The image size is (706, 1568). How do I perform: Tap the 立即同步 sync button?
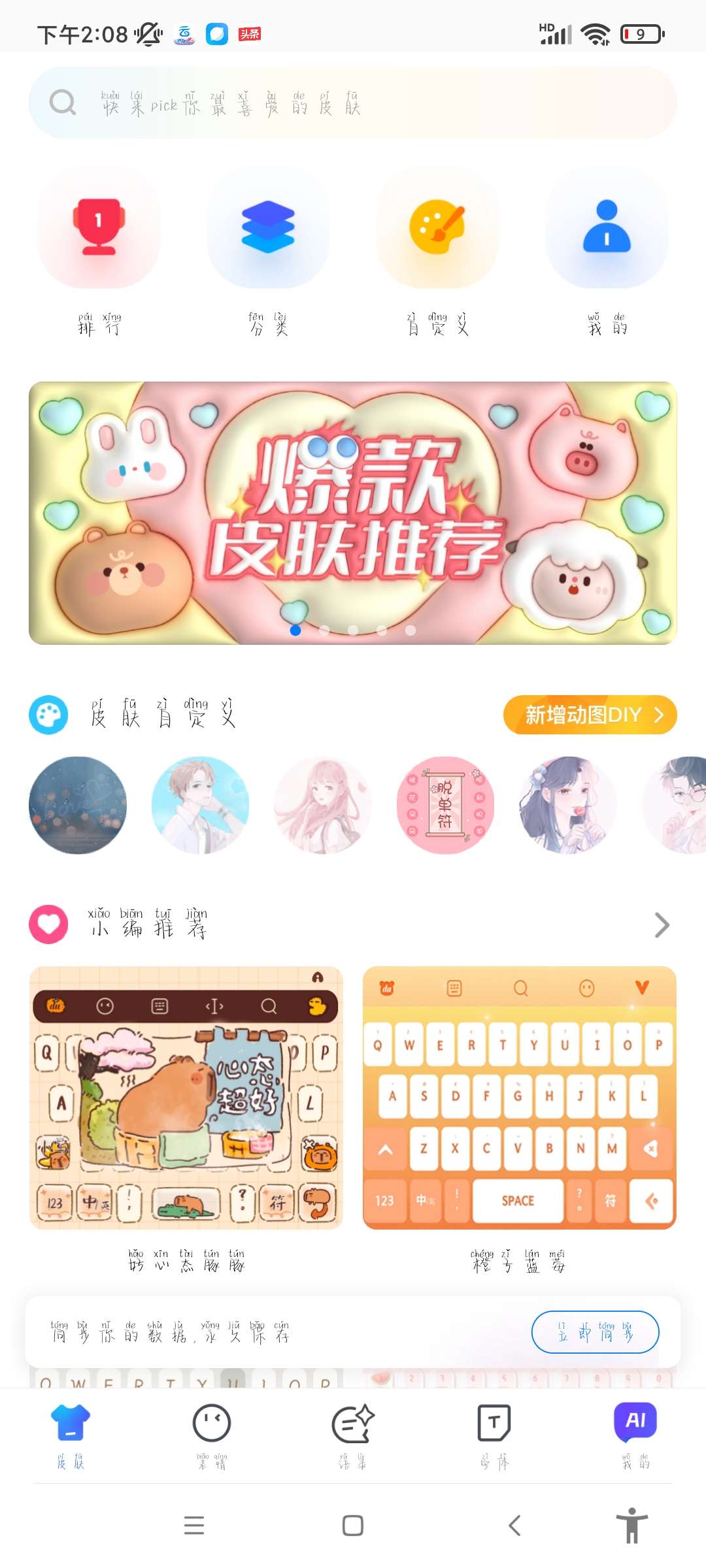click(595, 1331)
